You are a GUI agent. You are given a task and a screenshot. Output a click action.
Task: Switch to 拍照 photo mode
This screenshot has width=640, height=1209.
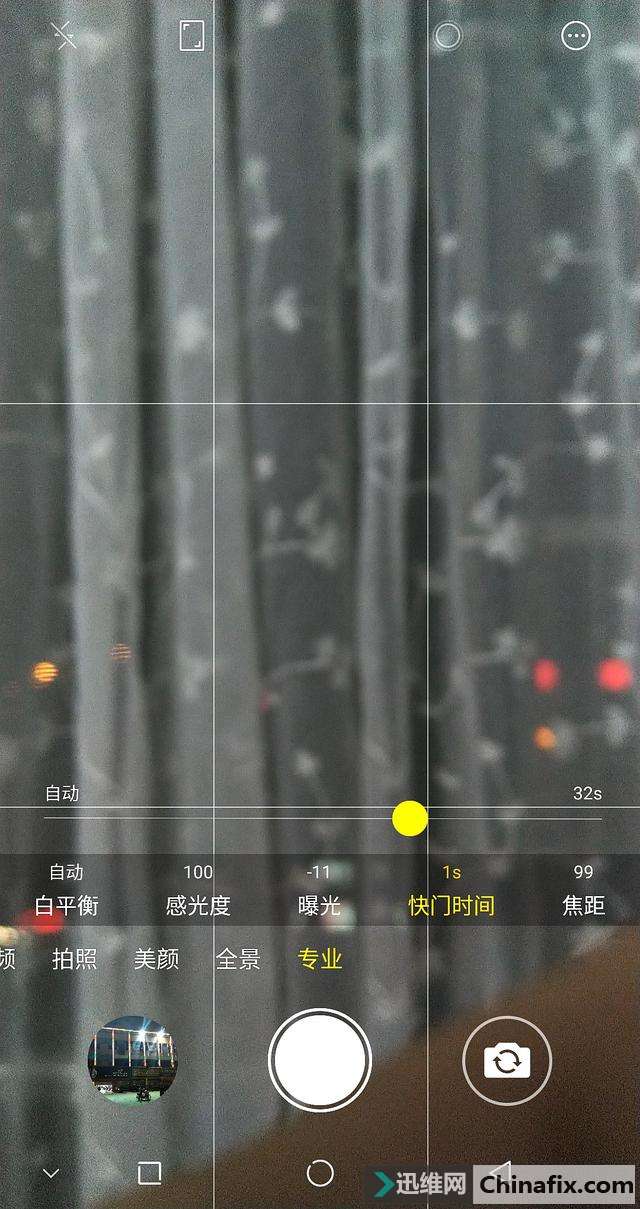75,959
